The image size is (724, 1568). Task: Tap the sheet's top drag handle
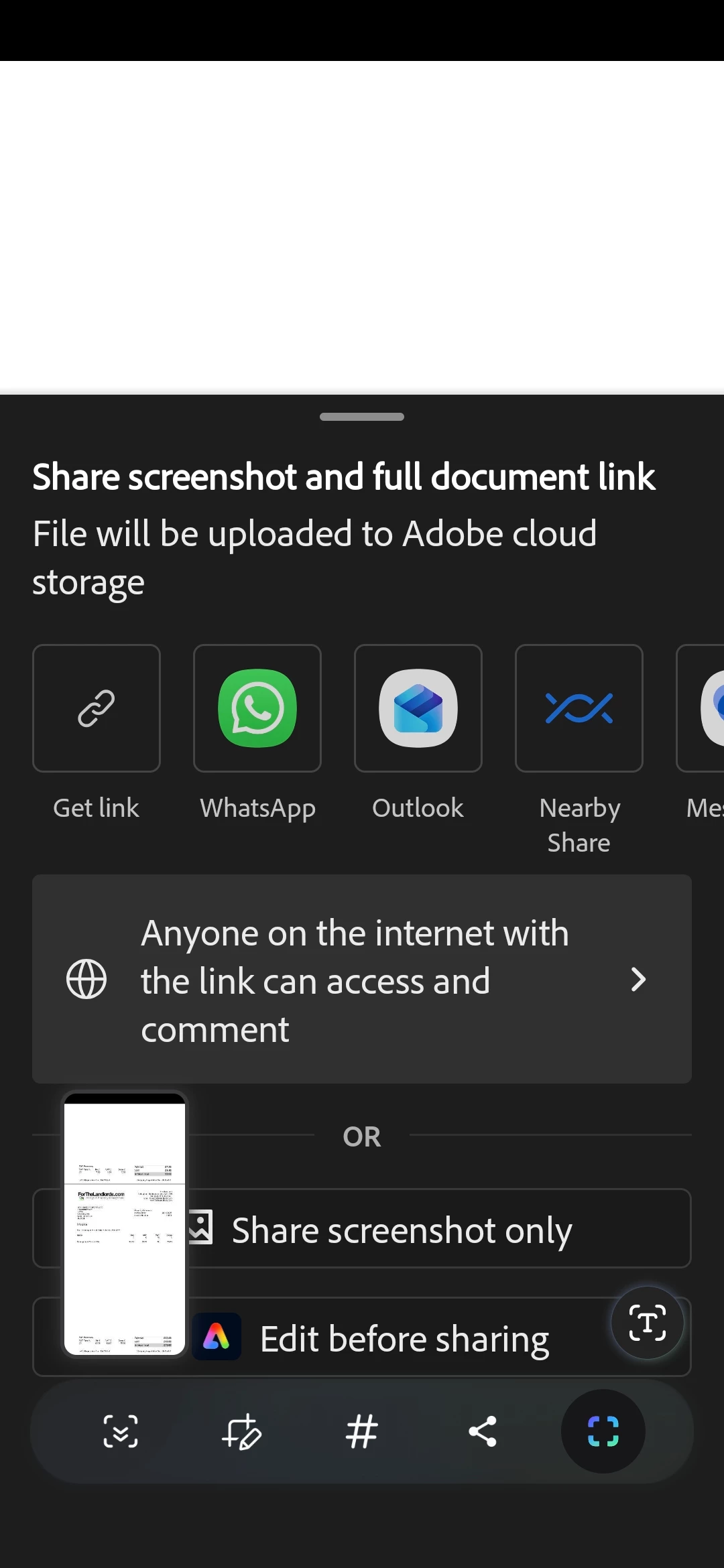(362, 417)
